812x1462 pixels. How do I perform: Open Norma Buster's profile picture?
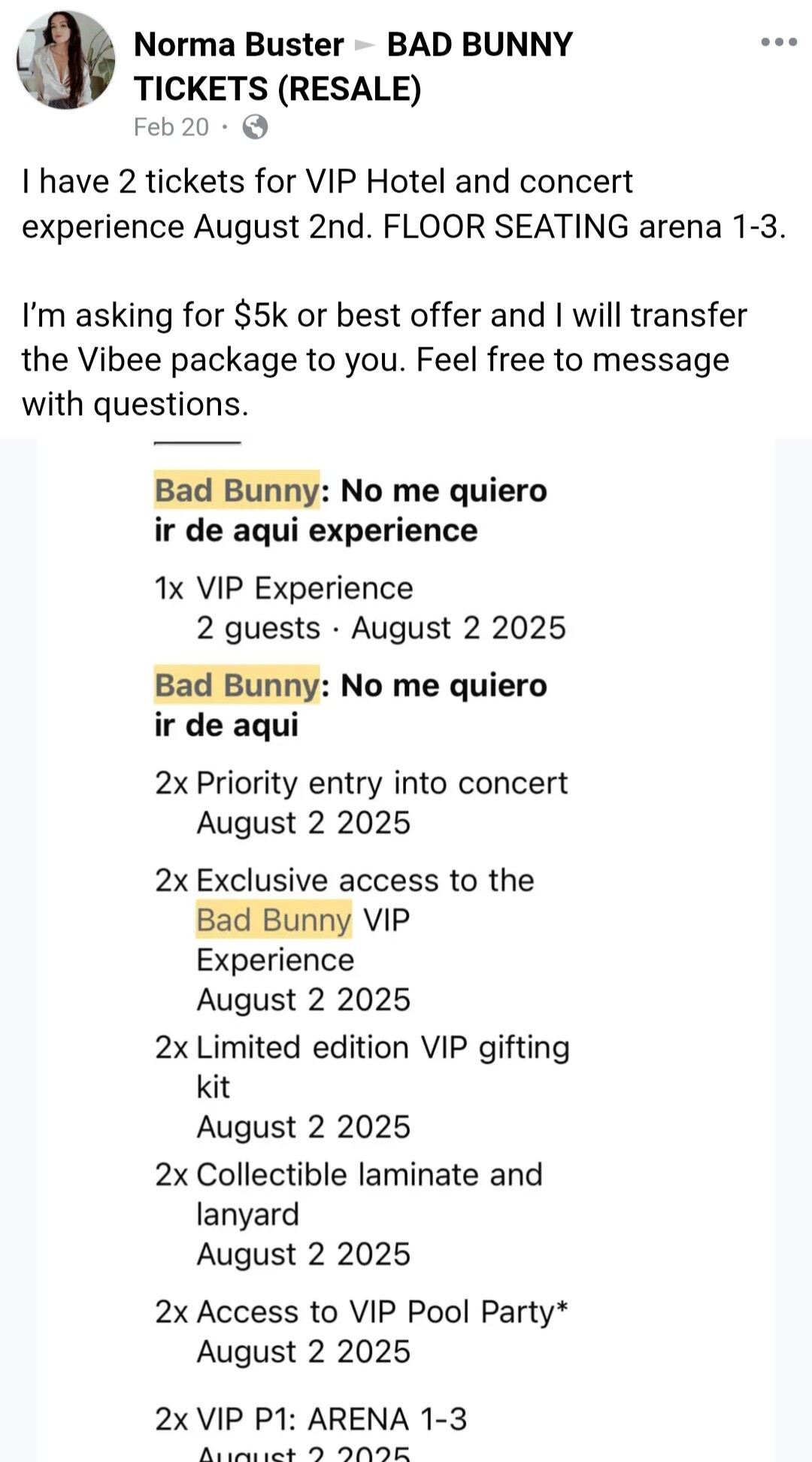(x=66, y=60)
